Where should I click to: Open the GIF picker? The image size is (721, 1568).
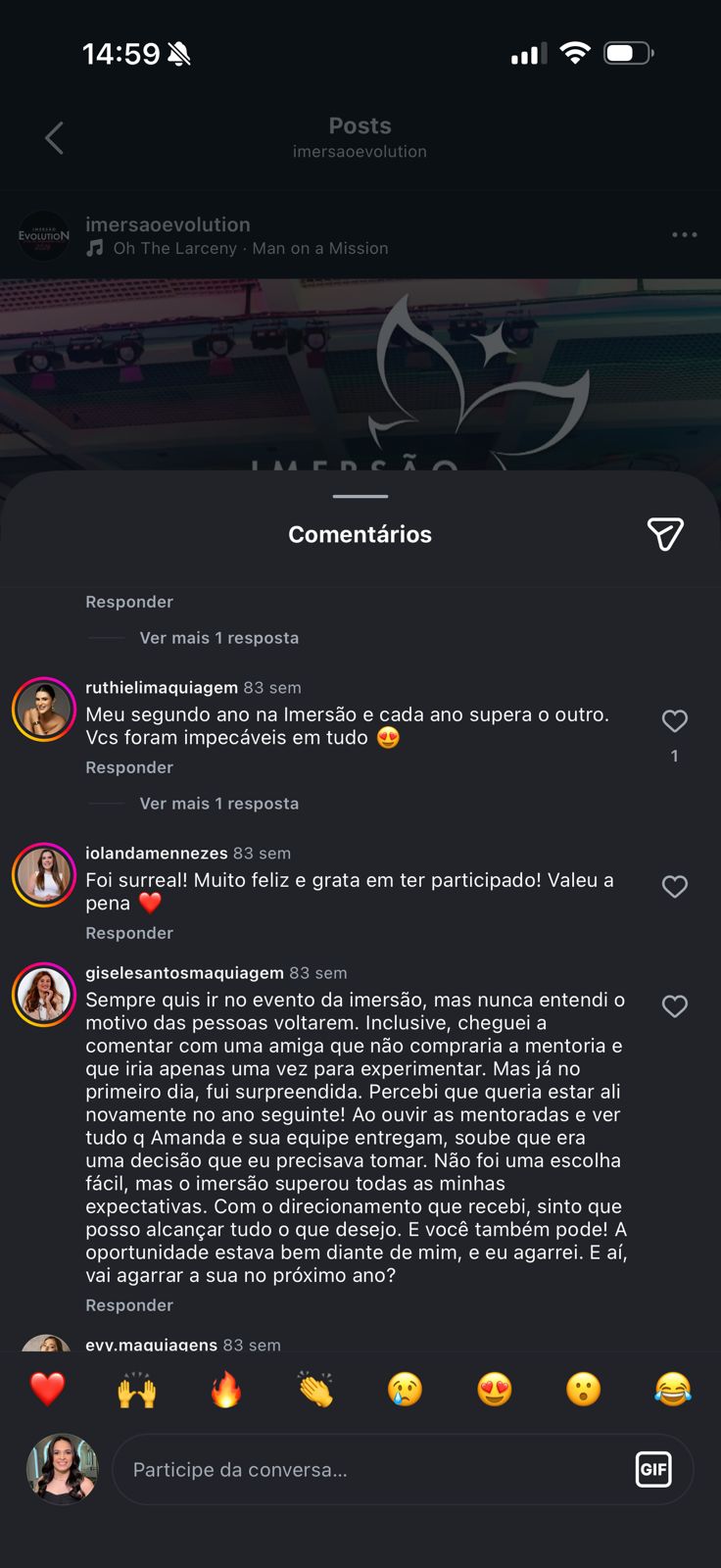point(653,1470)
